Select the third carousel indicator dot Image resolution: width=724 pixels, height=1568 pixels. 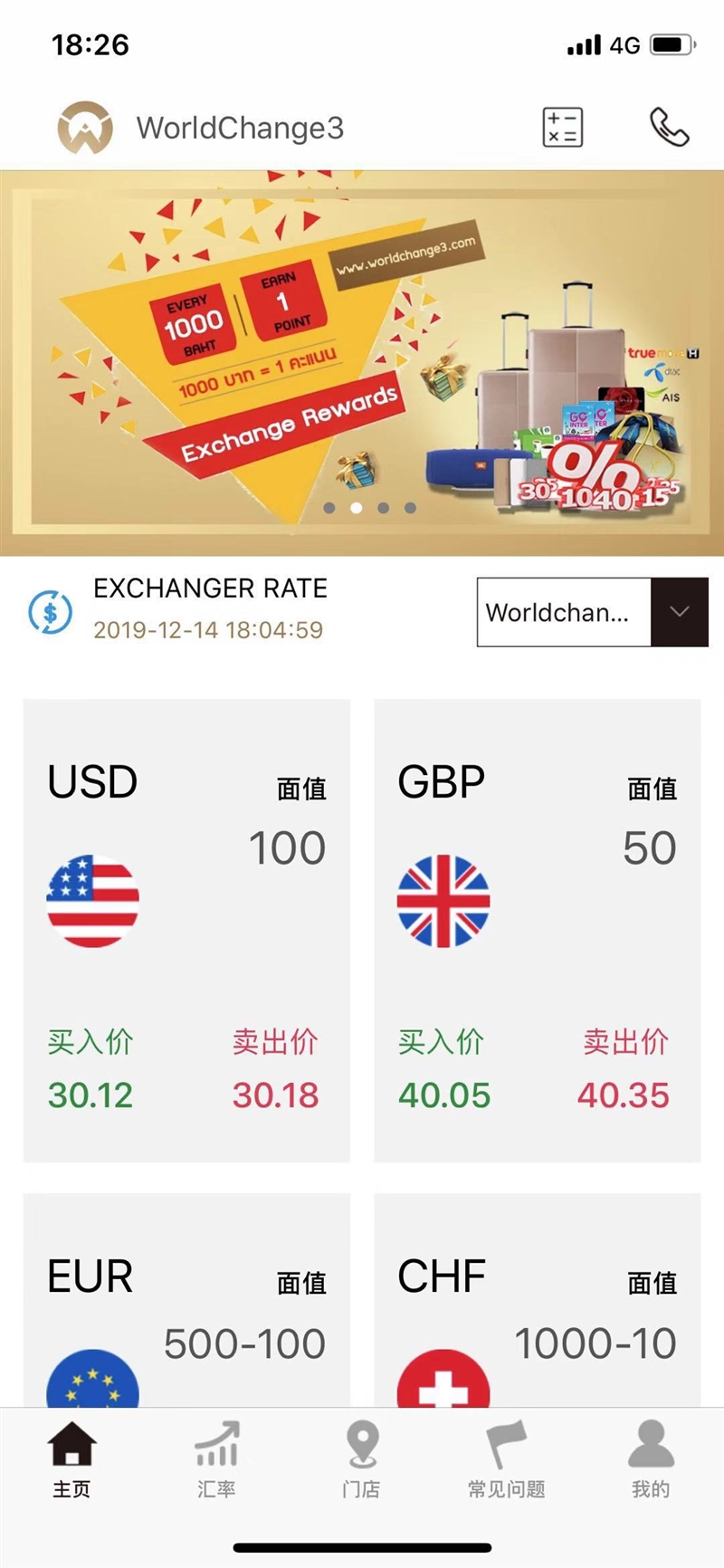pyautogui.click(x=384, y=509)
